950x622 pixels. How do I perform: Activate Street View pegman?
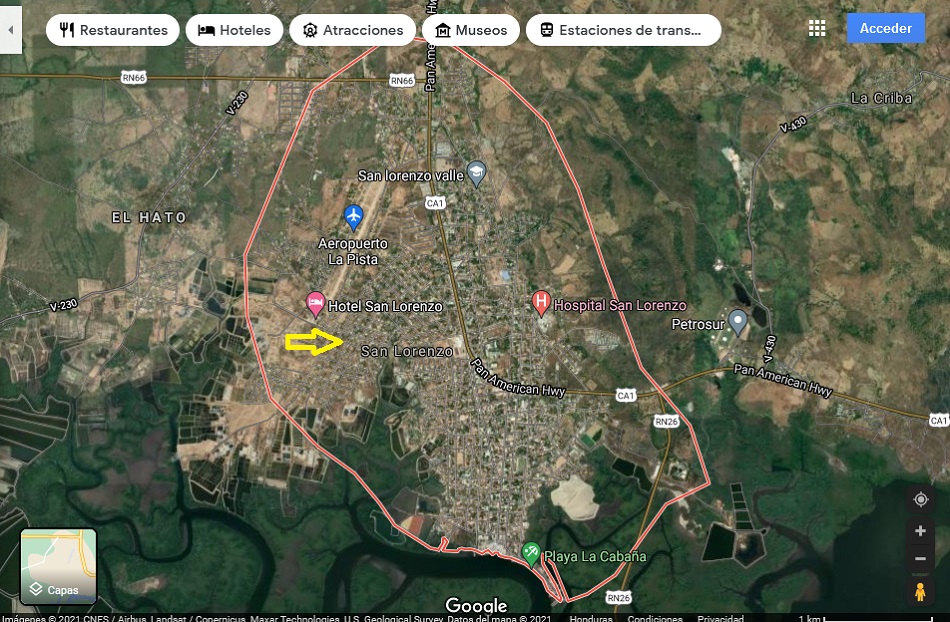point(920,592)
